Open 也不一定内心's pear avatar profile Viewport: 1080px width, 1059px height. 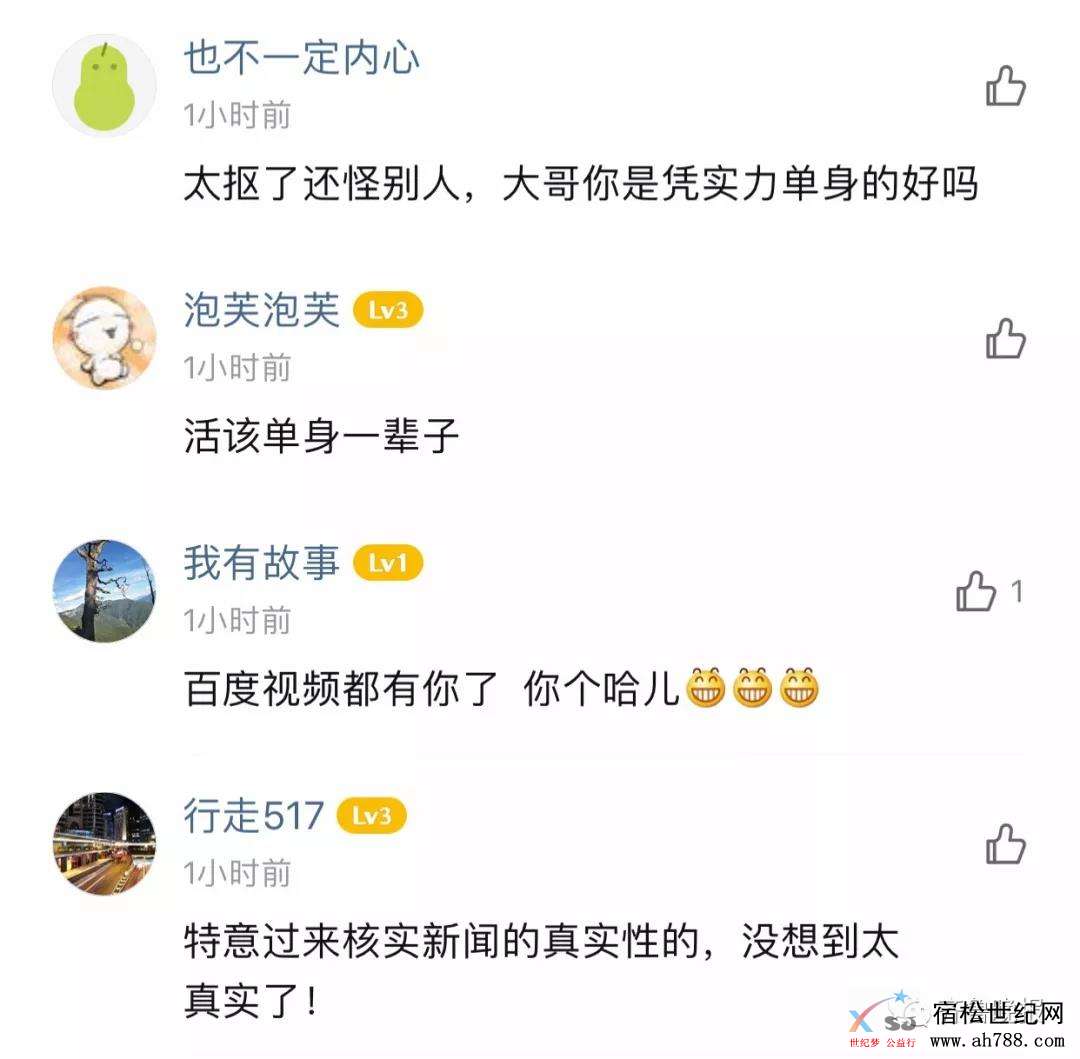(x=105, y=85)
